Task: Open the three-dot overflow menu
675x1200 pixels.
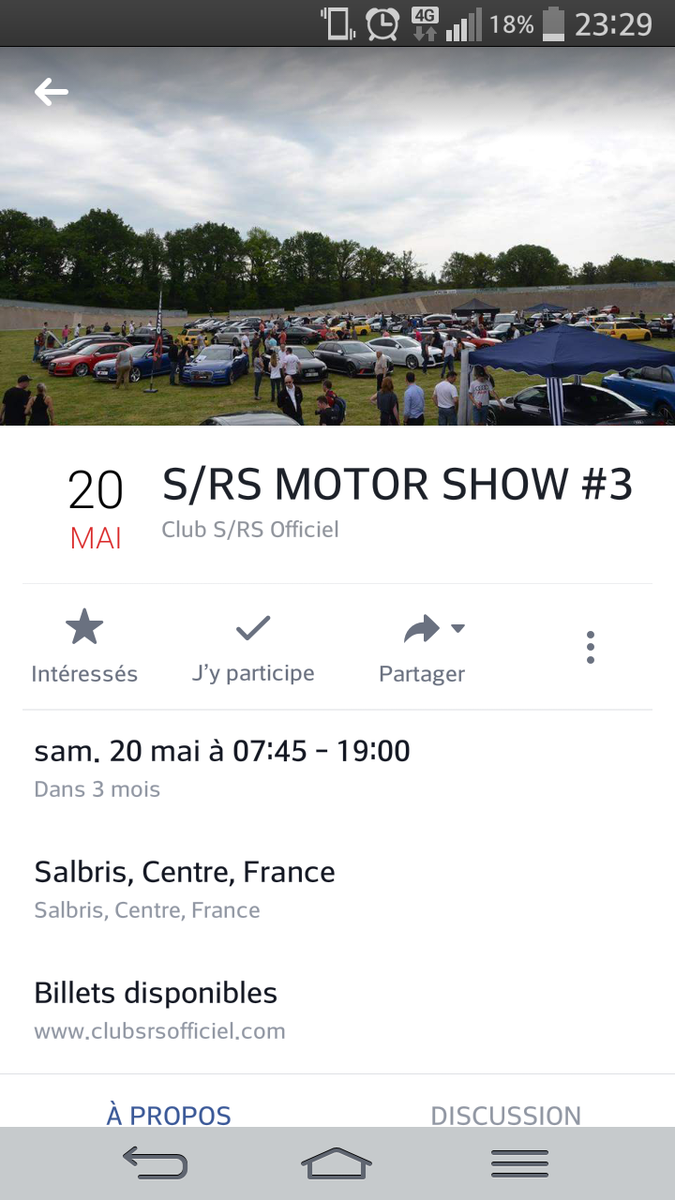Action: 590,648
